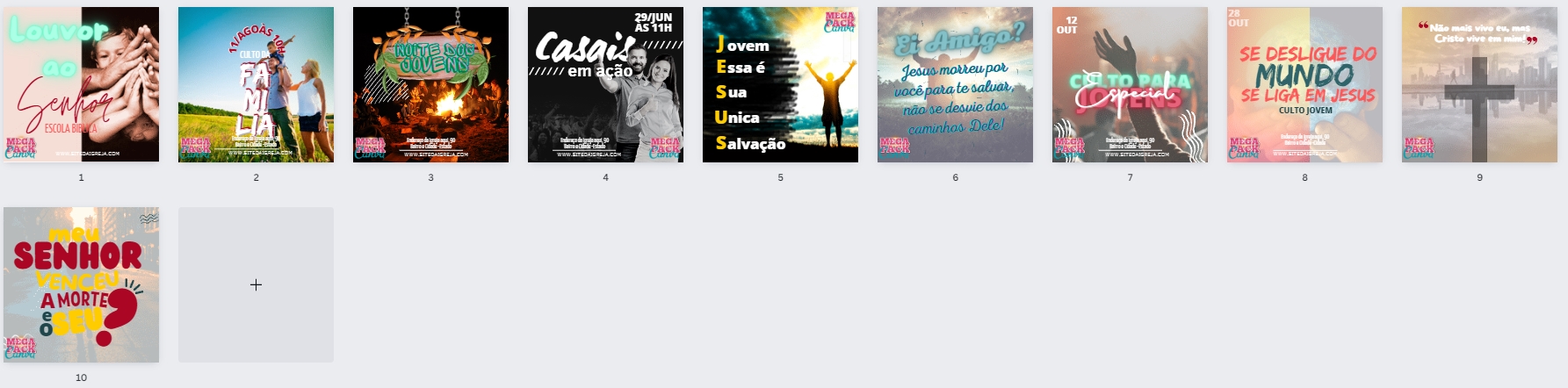
Task: Open page 3 'Noite dos Jovens' design
Action: coord(430,84)
